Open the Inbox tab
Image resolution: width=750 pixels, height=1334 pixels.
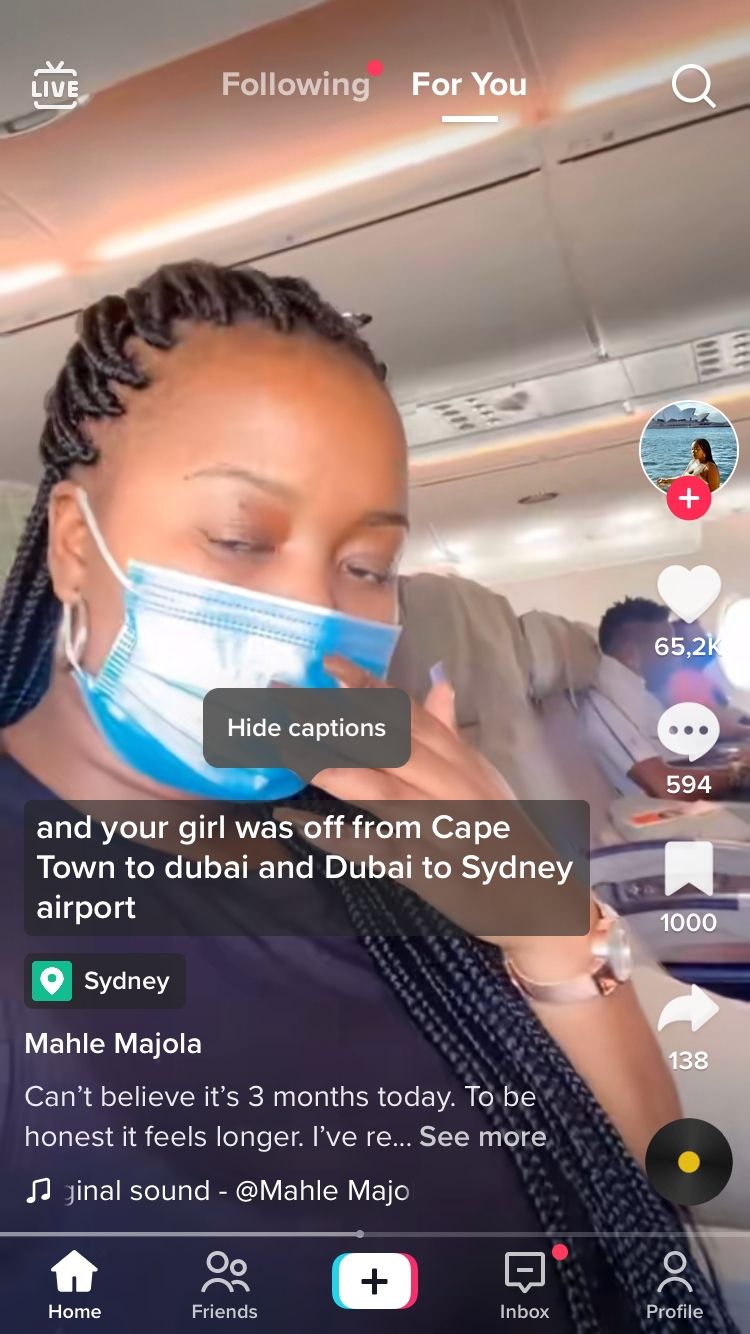[525, 1285]
